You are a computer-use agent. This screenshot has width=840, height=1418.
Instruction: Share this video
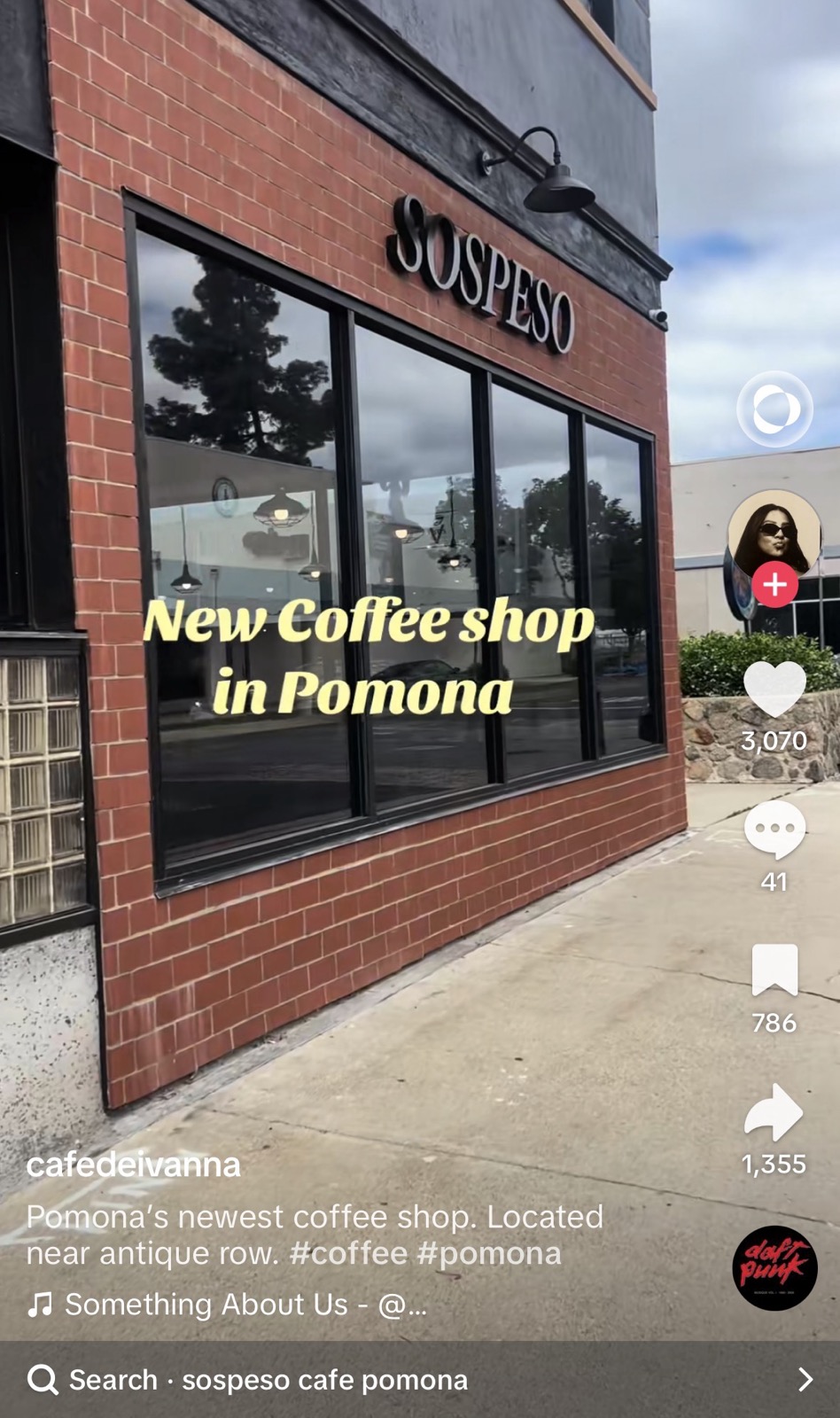point(774,1112)
